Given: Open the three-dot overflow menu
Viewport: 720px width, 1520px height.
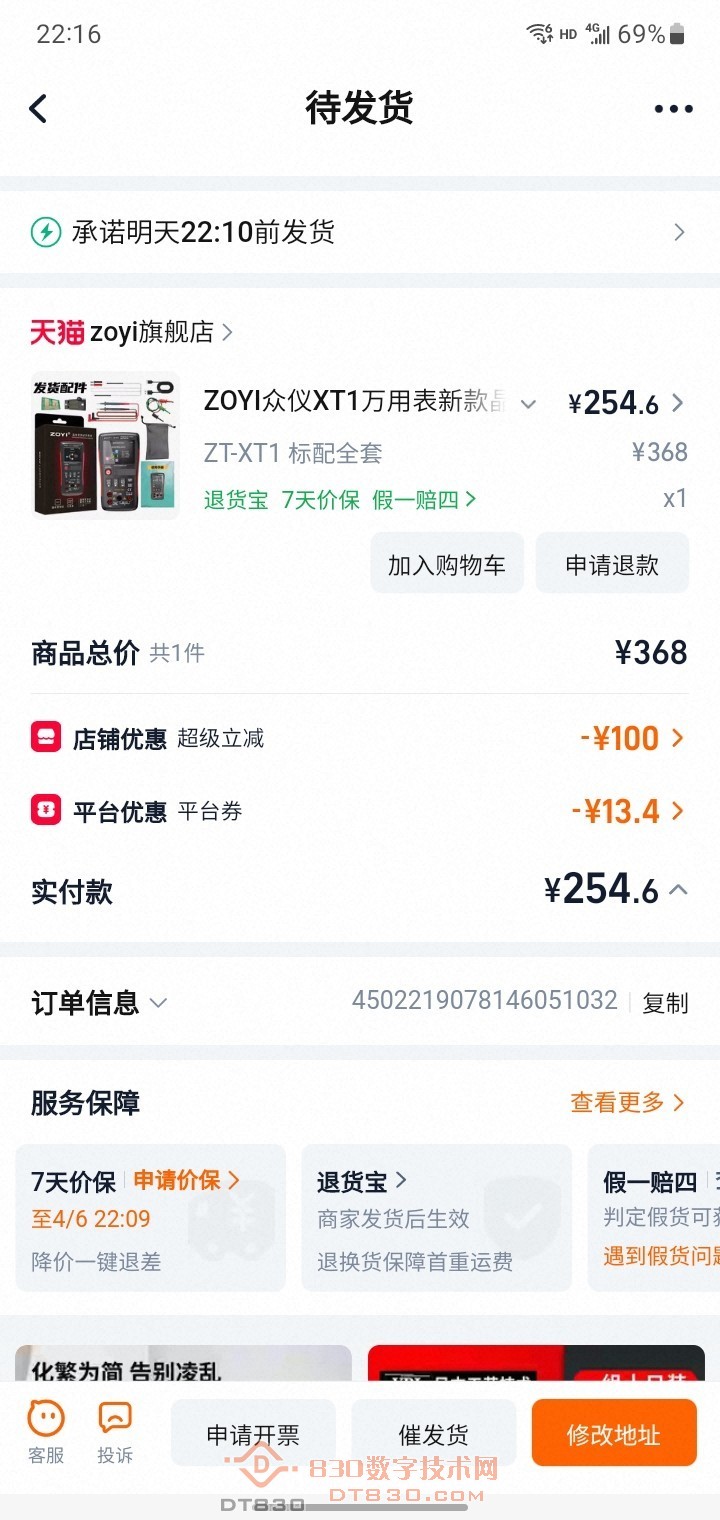Looking at the screenshot, I should [x=672, y=108].
